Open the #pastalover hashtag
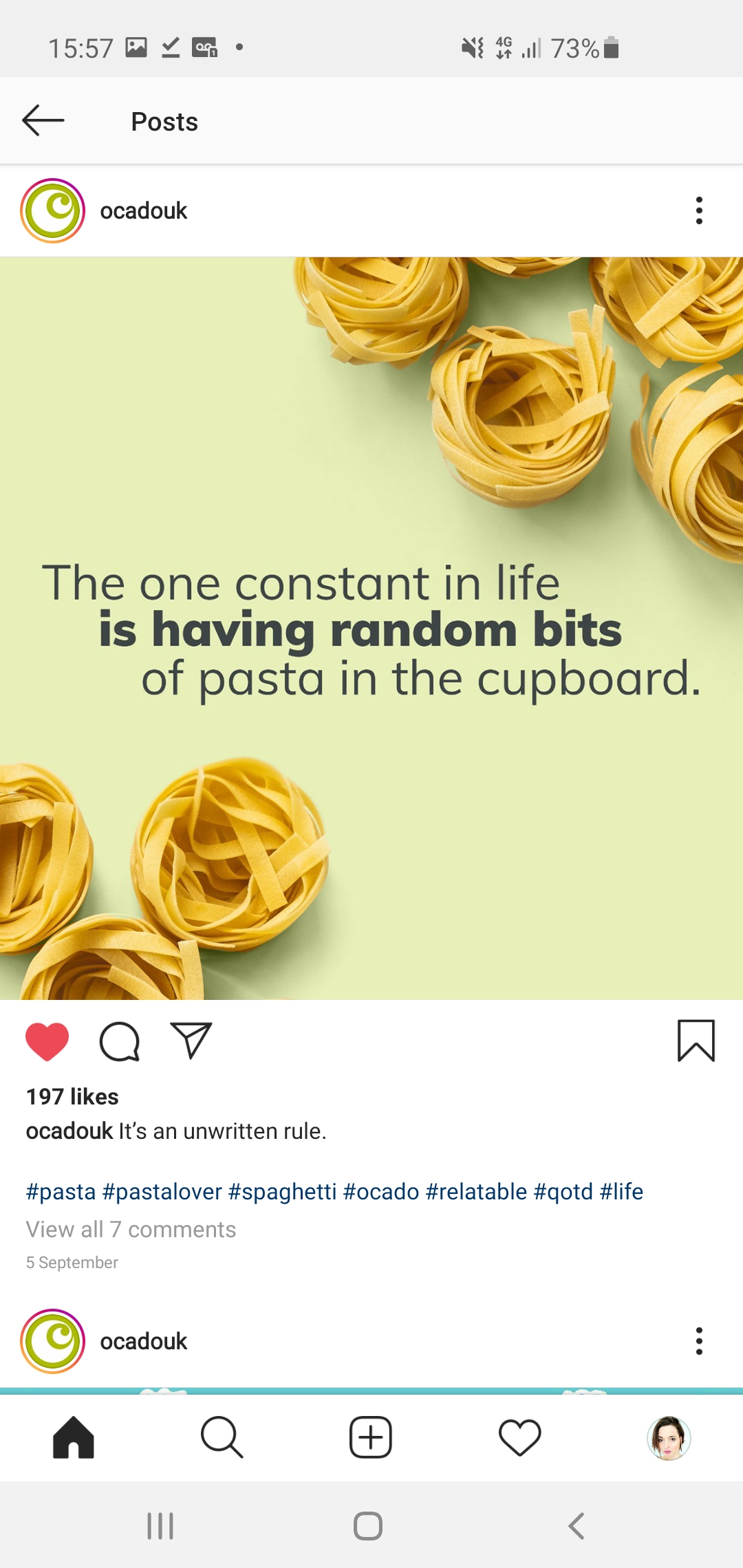Image resolution: width=743 pixels, height=1568 pixels. (x=162, y=1191)
